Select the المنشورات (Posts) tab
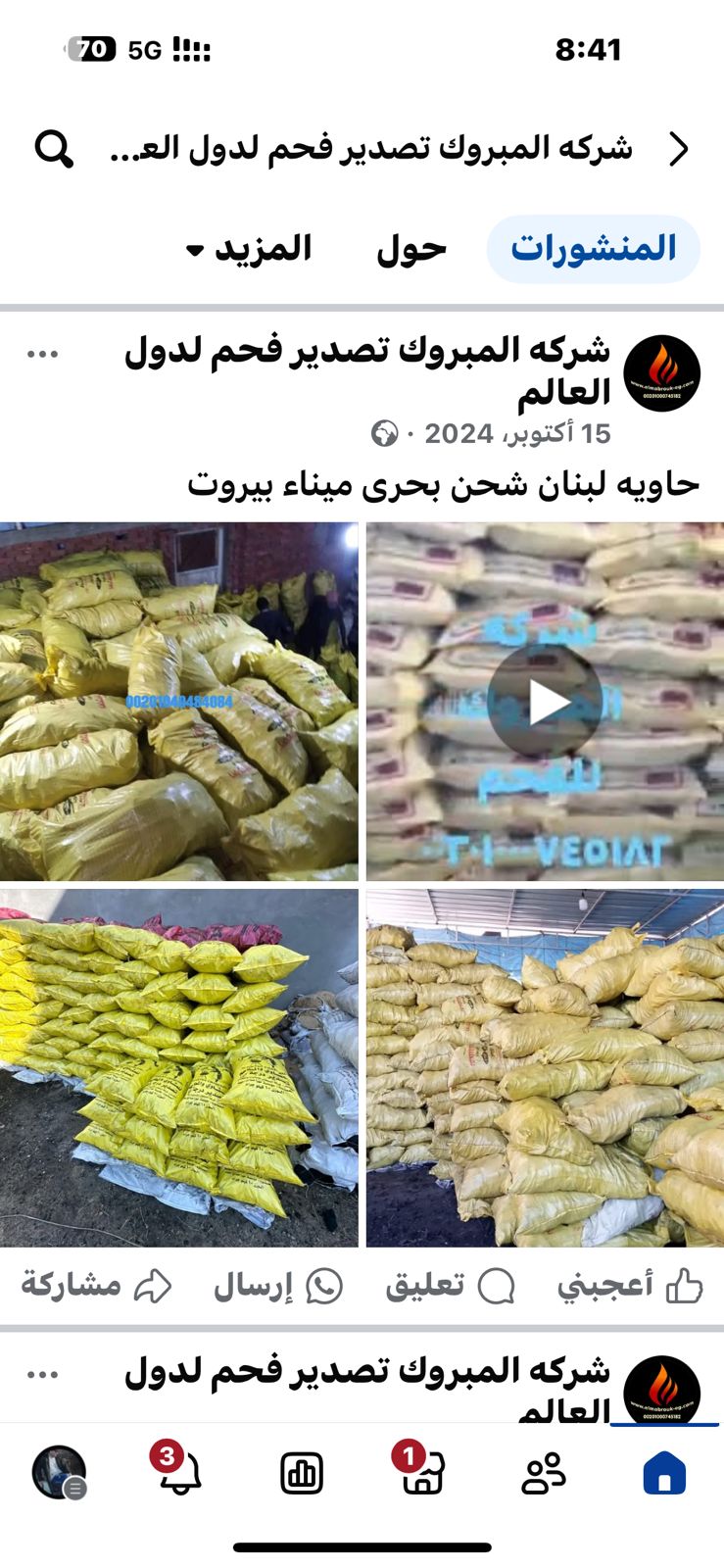 coord(594,249)
